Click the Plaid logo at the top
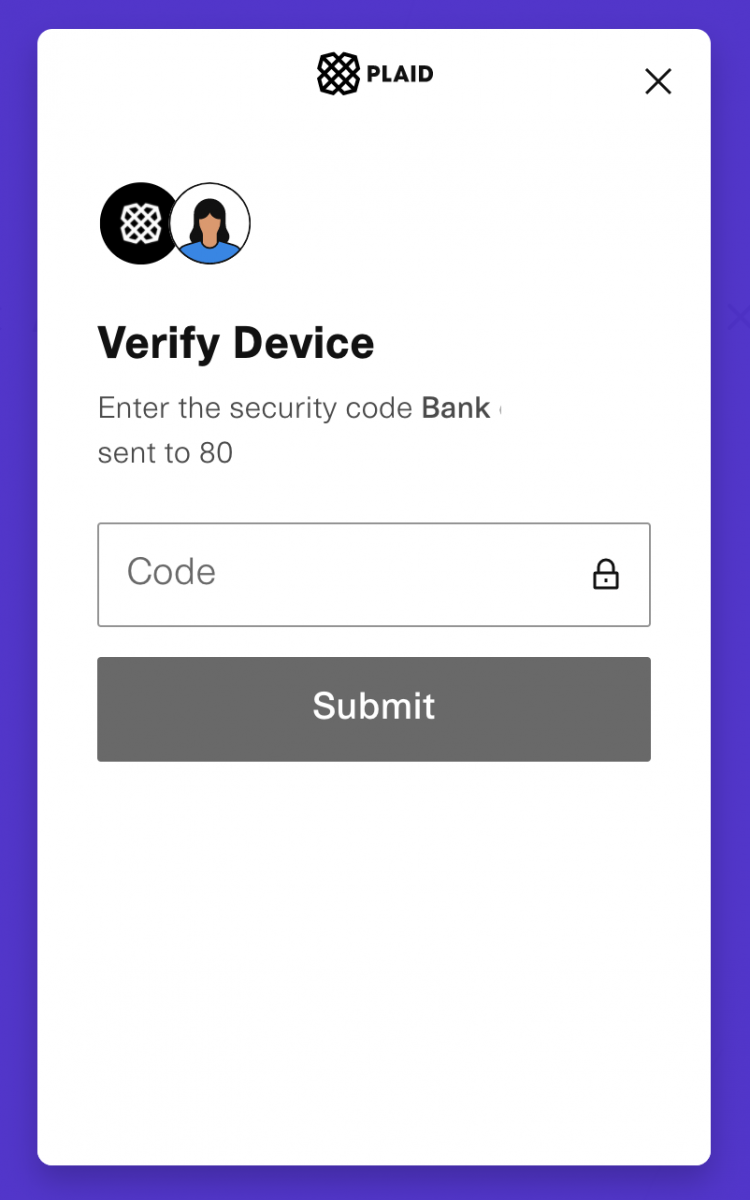Viewport: 750px width, 1200px height. pyautogui.click(x=375, y=73)
